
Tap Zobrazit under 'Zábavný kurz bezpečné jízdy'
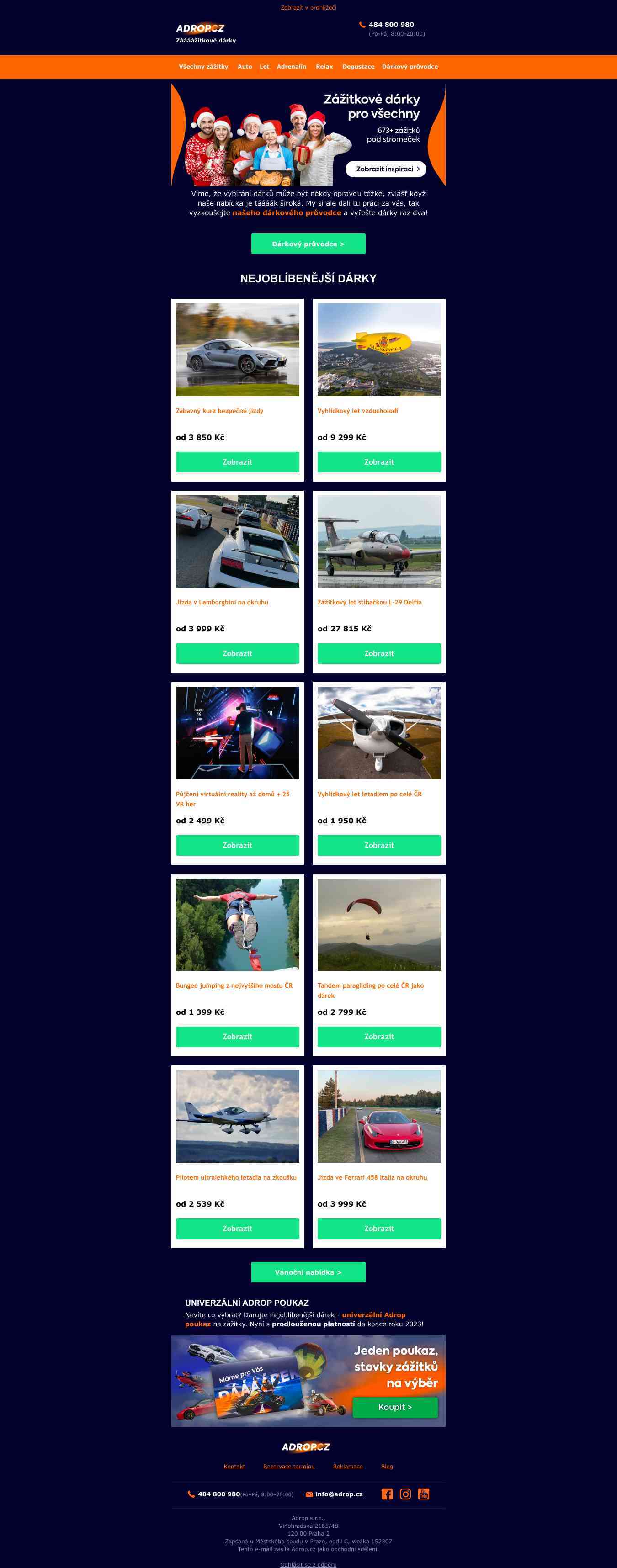(238, 462)
